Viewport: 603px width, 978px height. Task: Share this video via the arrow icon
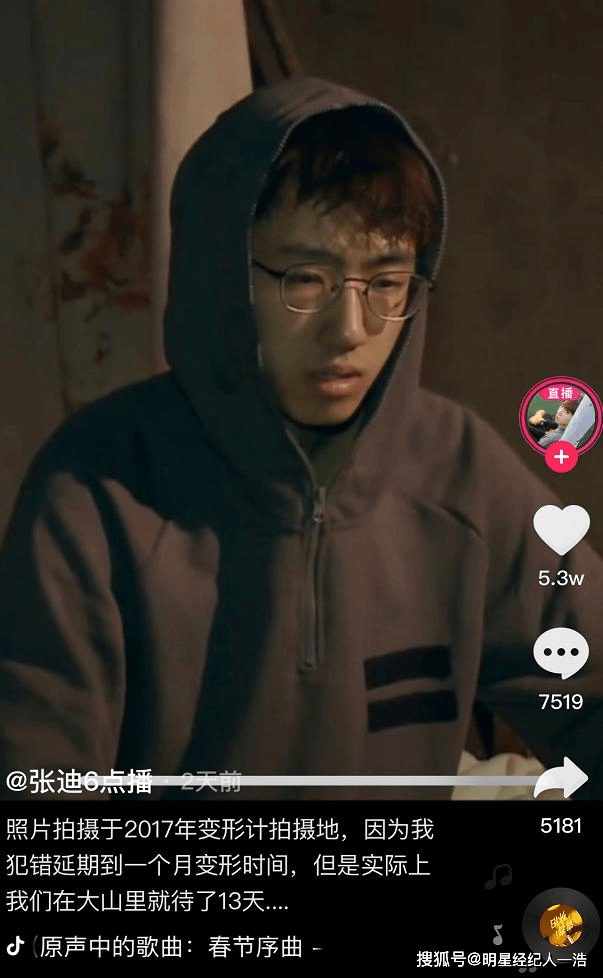(561, 778)
